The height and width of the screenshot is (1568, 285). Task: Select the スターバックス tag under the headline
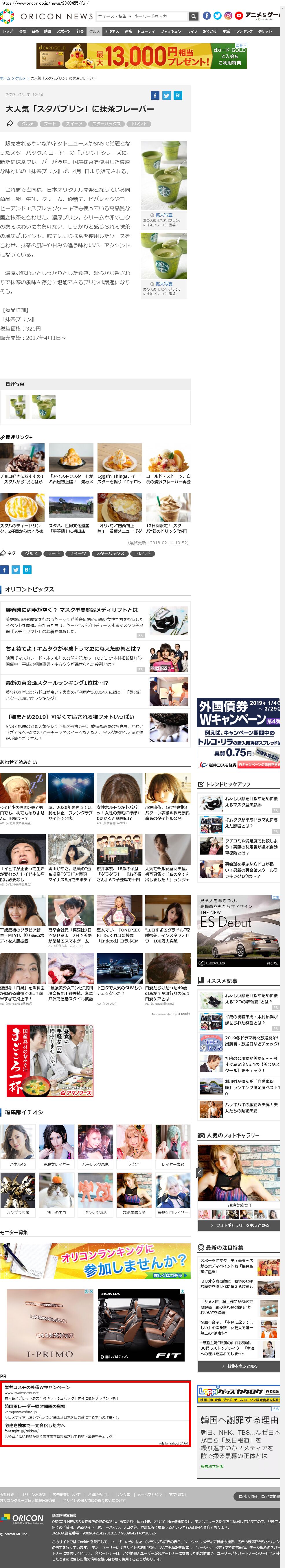pos(106,123)
